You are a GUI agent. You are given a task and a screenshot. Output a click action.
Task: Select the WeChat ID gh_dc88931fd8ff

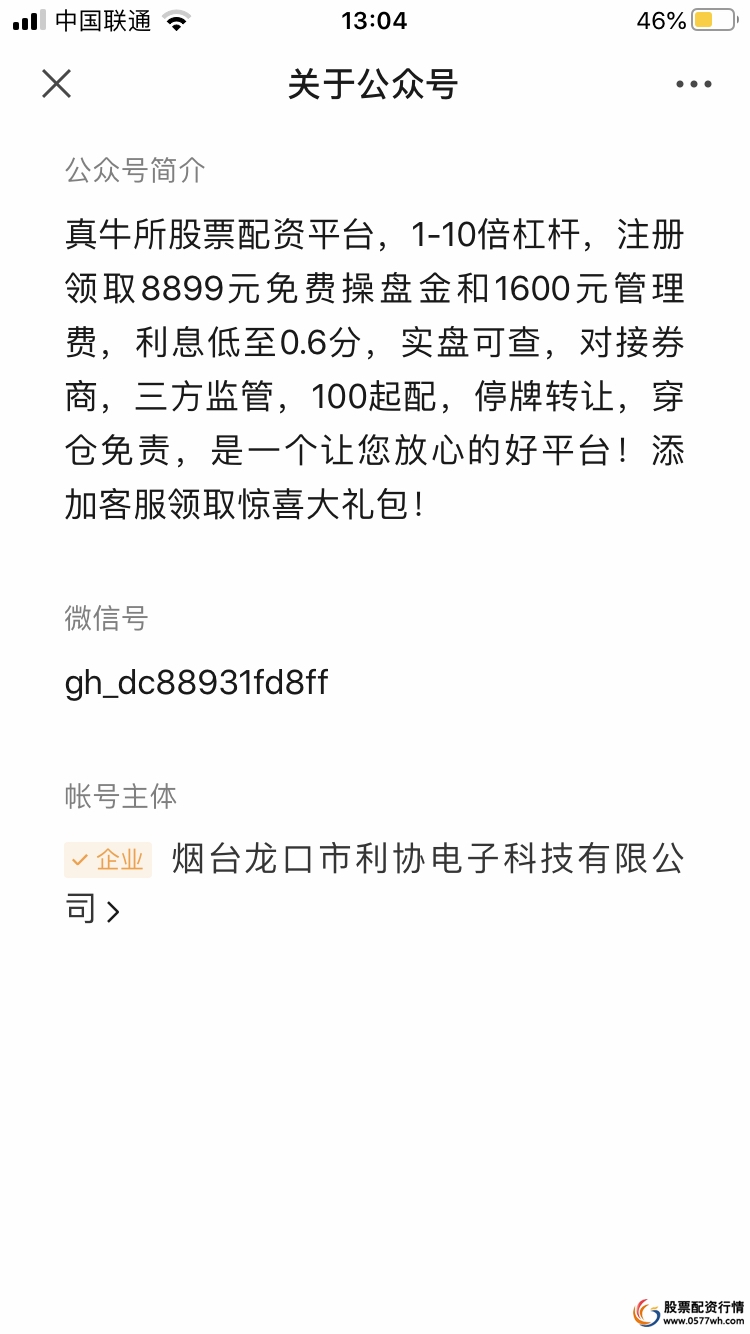click(x=195, y=683)
